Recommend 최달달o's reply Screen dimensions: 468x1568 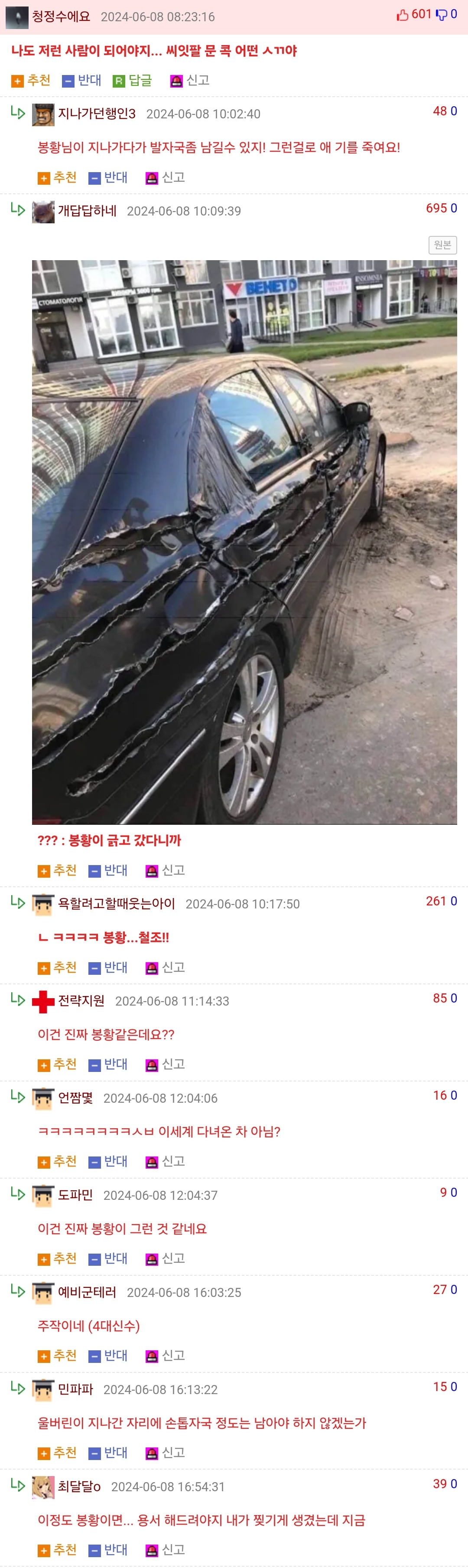tap(57, 1550)
